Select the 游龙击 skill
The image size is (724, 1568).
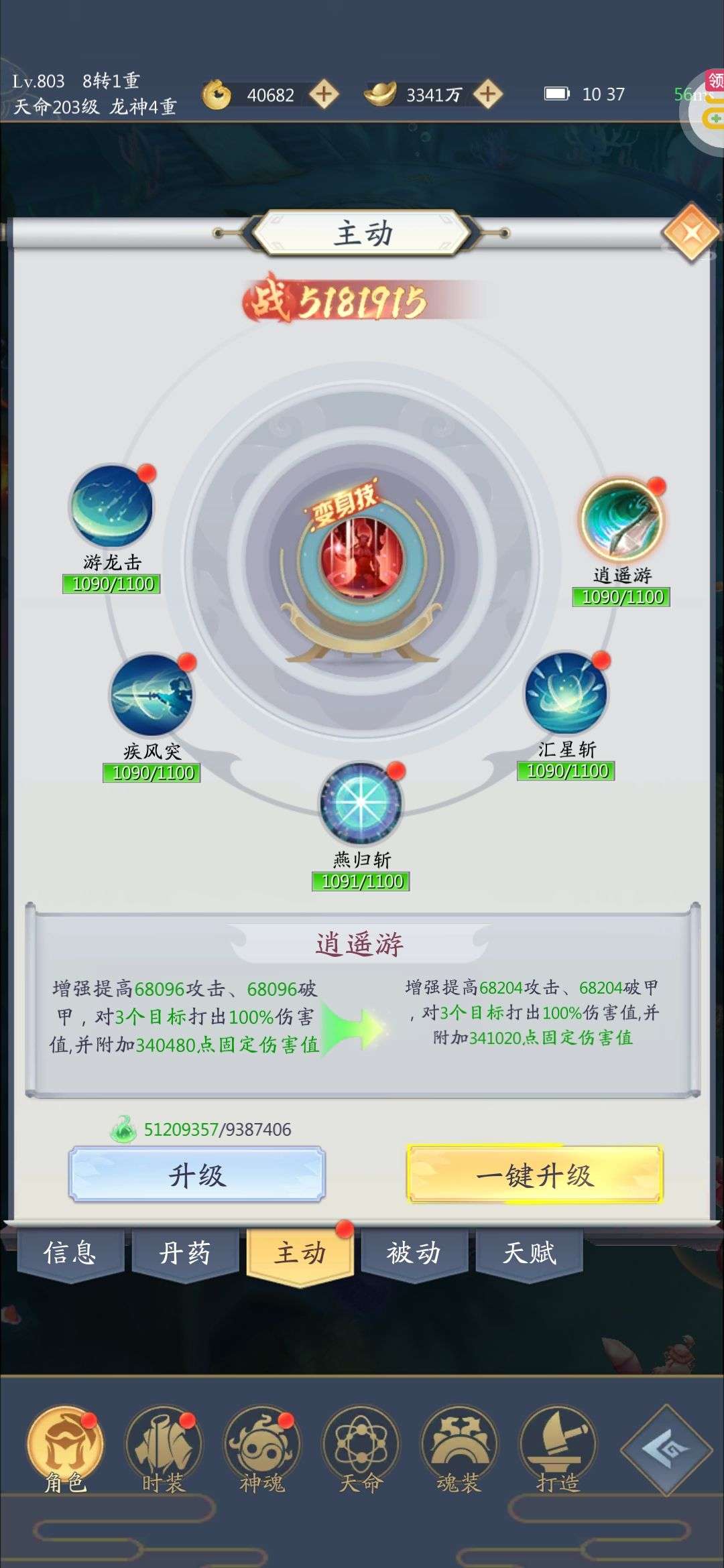pos(112,507)
